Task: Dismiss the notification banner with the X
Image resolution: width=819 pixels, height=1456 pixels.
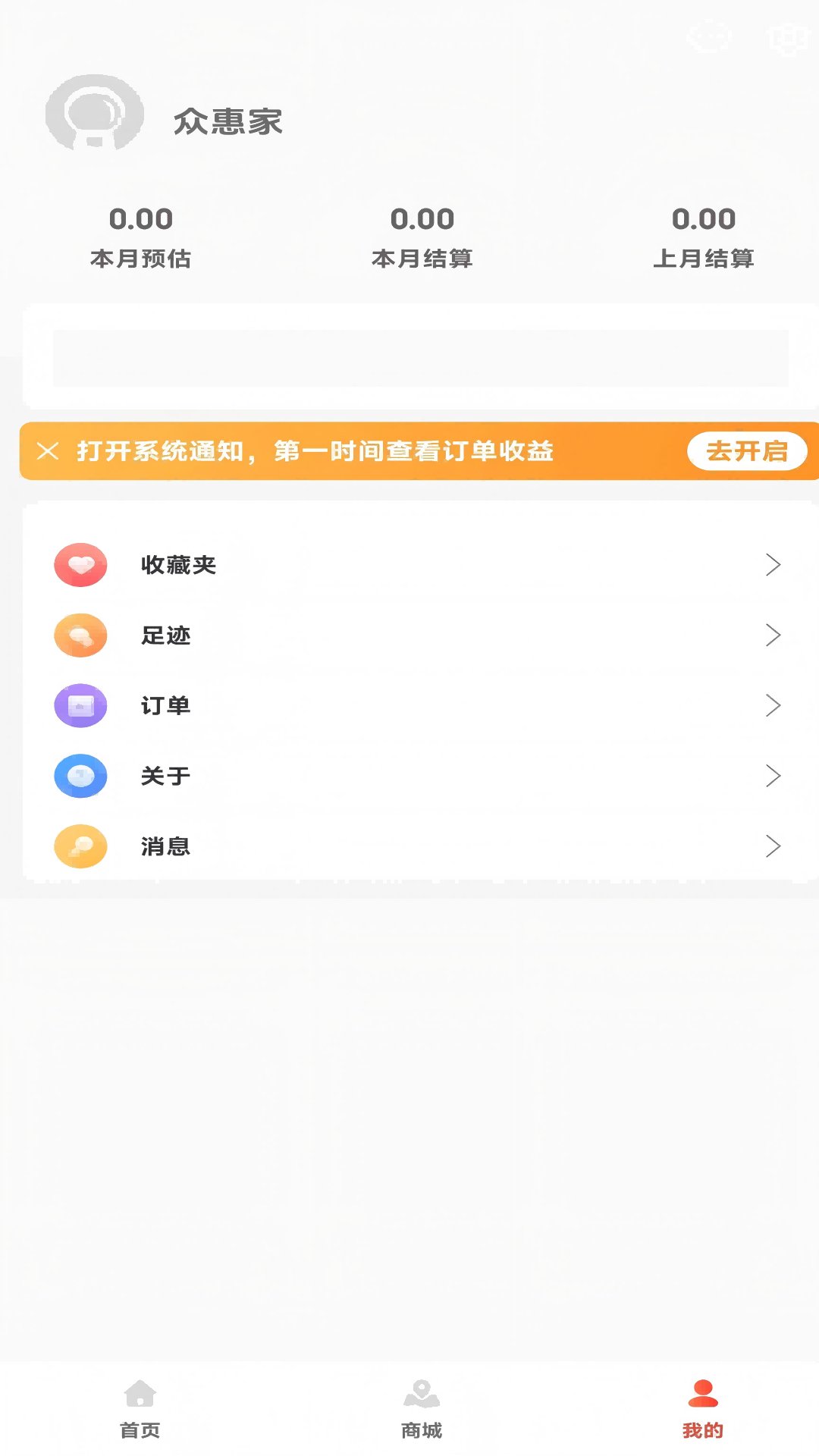Action: point(49,451)
